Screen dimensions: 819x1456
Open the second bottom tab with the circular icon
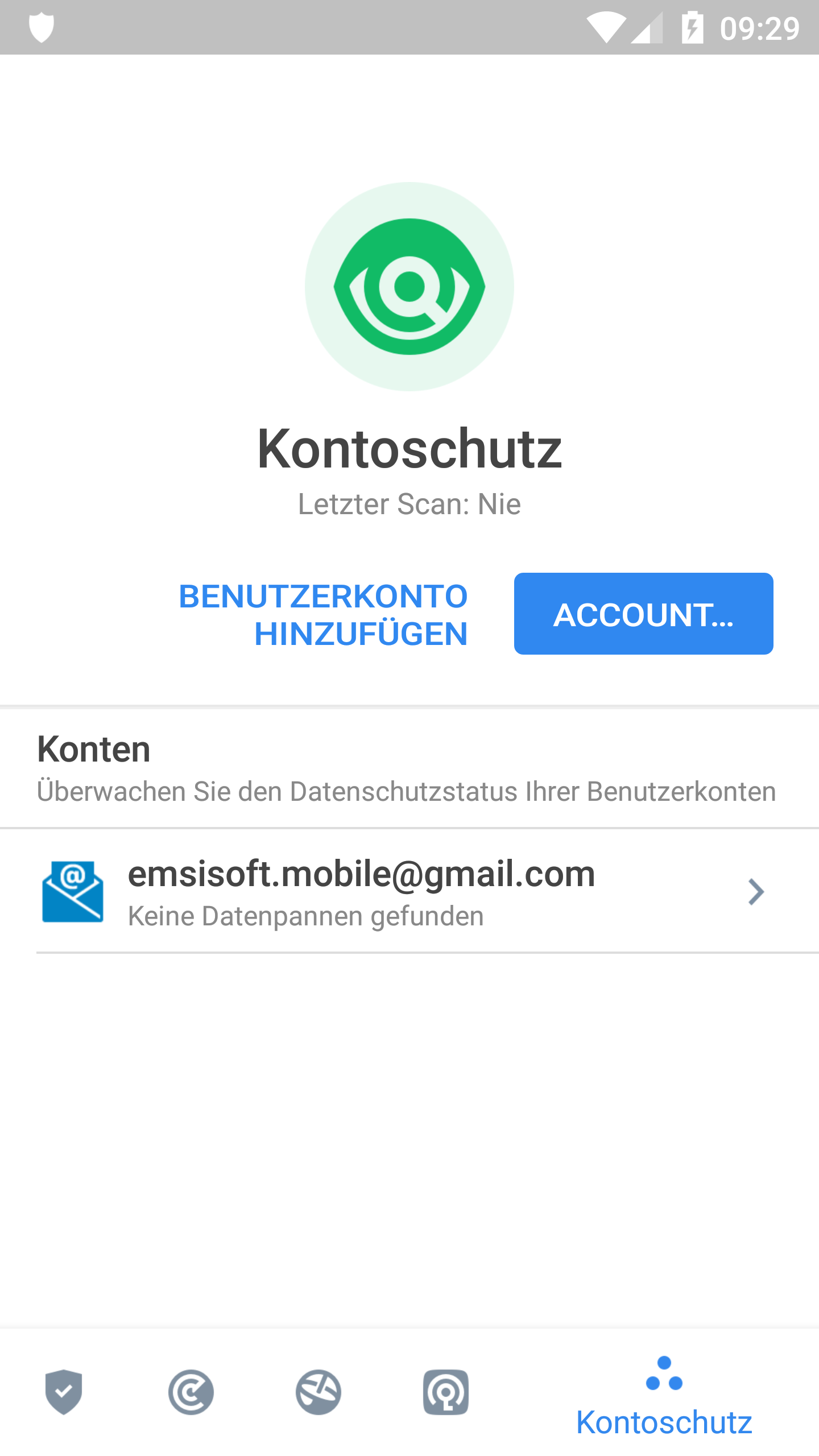click(191, 1392)
